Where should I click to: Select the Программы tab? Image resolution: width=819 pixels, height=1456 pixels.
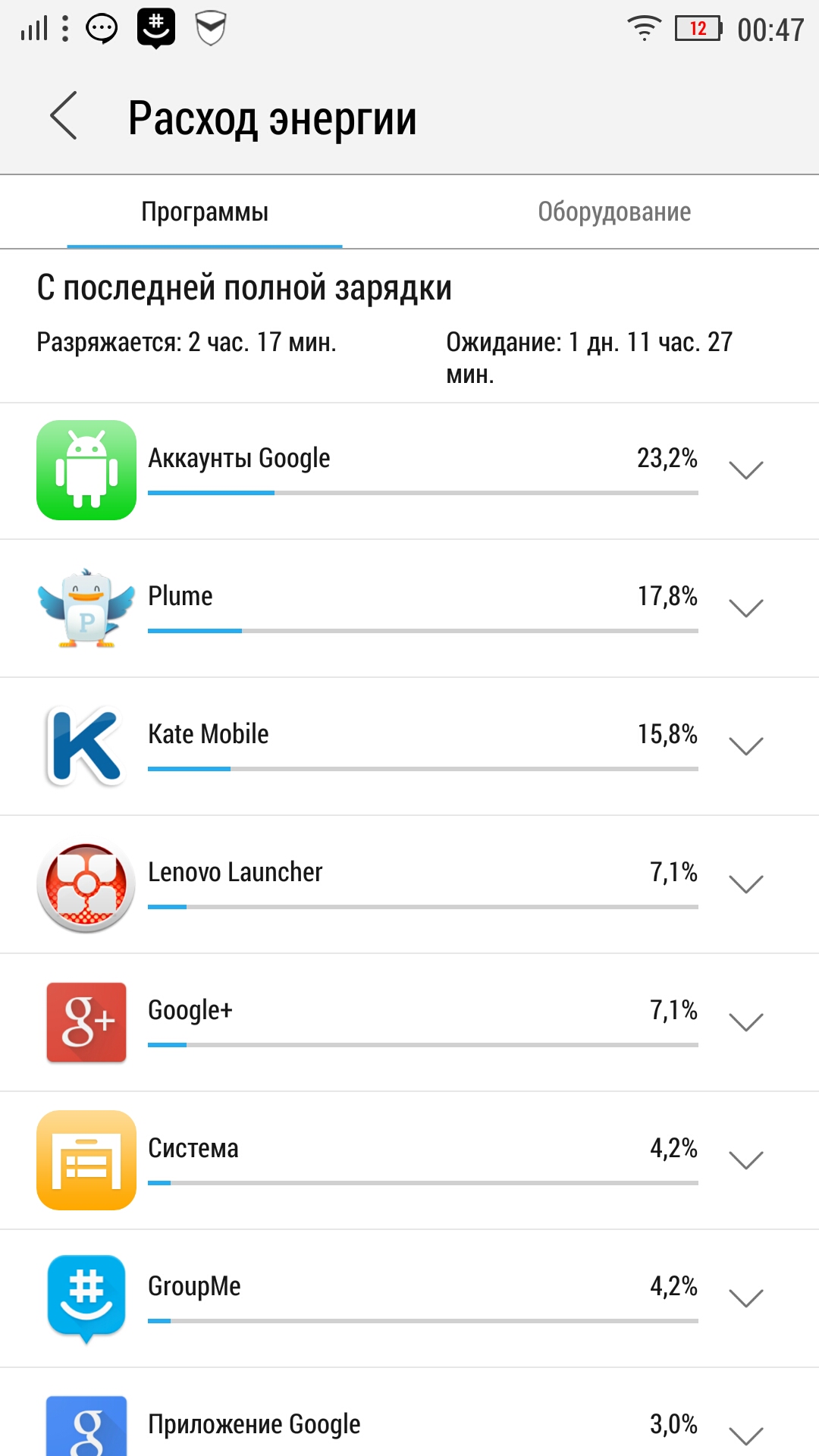(205, 212)
